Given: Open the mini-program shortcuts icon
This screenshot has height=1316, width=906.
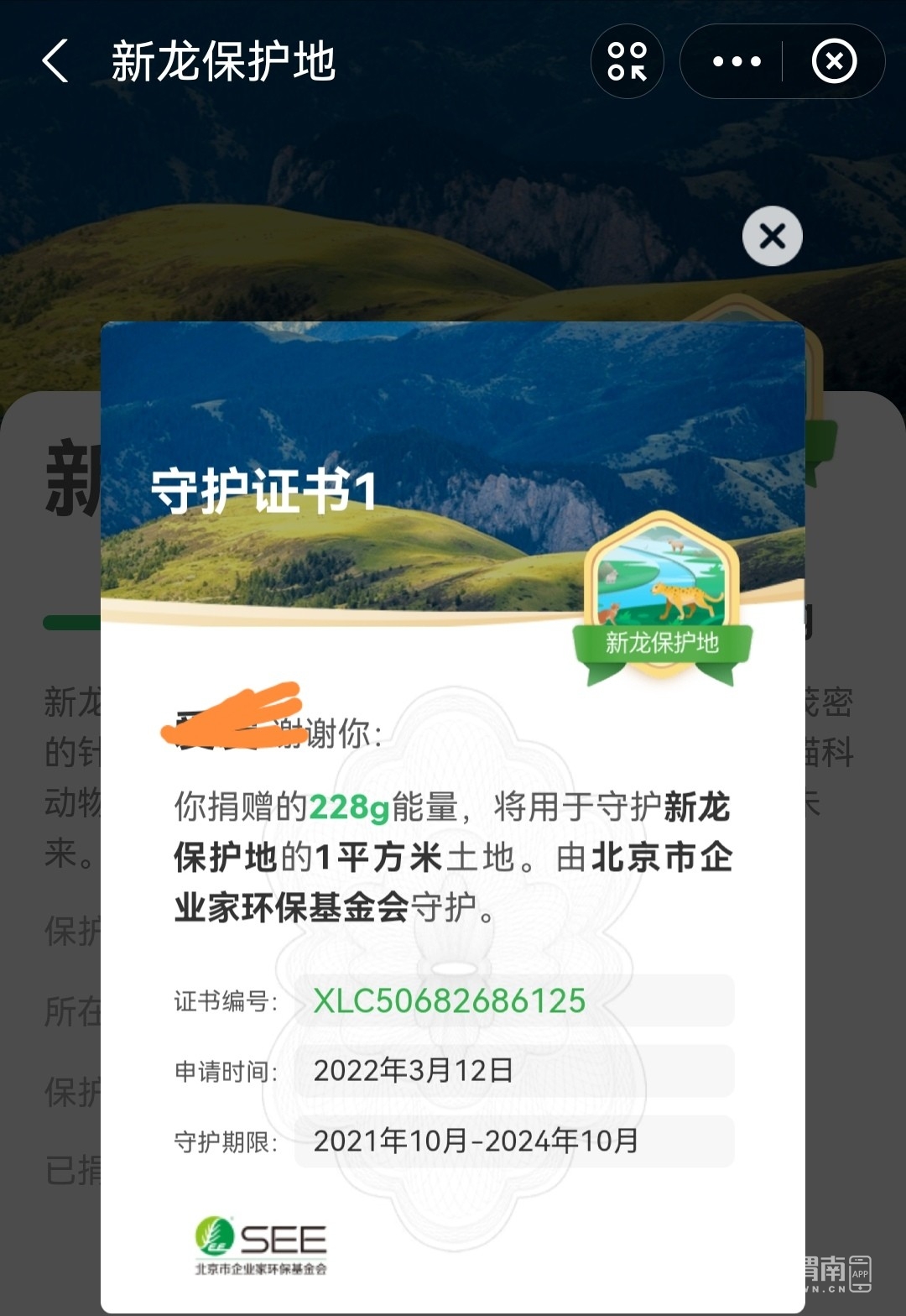Looking at the screenshot, I should tap(627, 62).
